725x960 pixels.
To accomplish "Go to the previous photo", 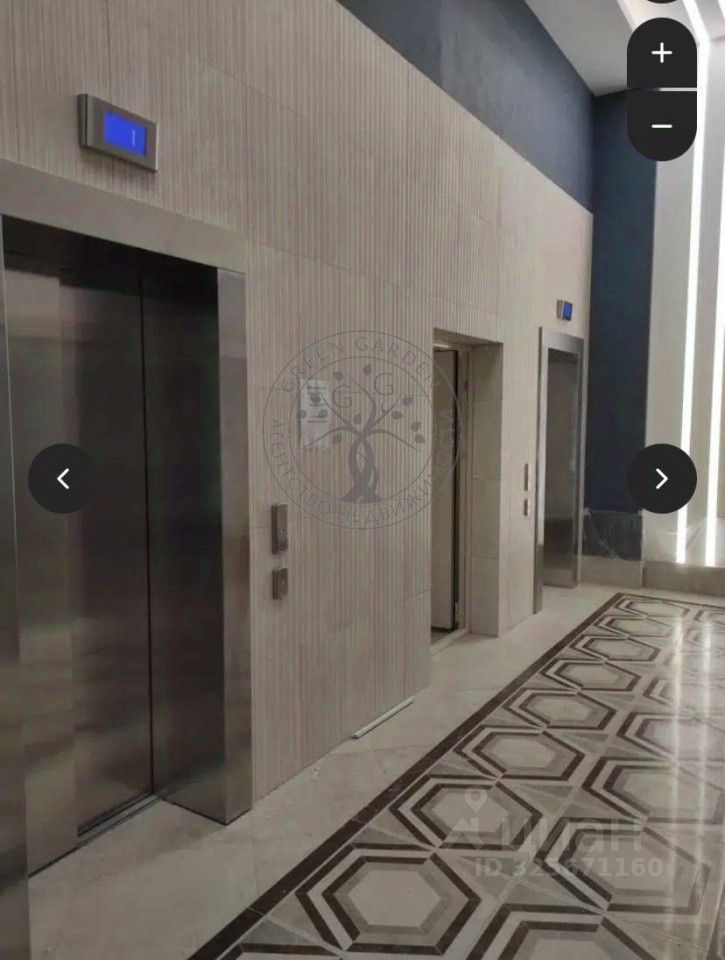I will [x=63, y=479].
